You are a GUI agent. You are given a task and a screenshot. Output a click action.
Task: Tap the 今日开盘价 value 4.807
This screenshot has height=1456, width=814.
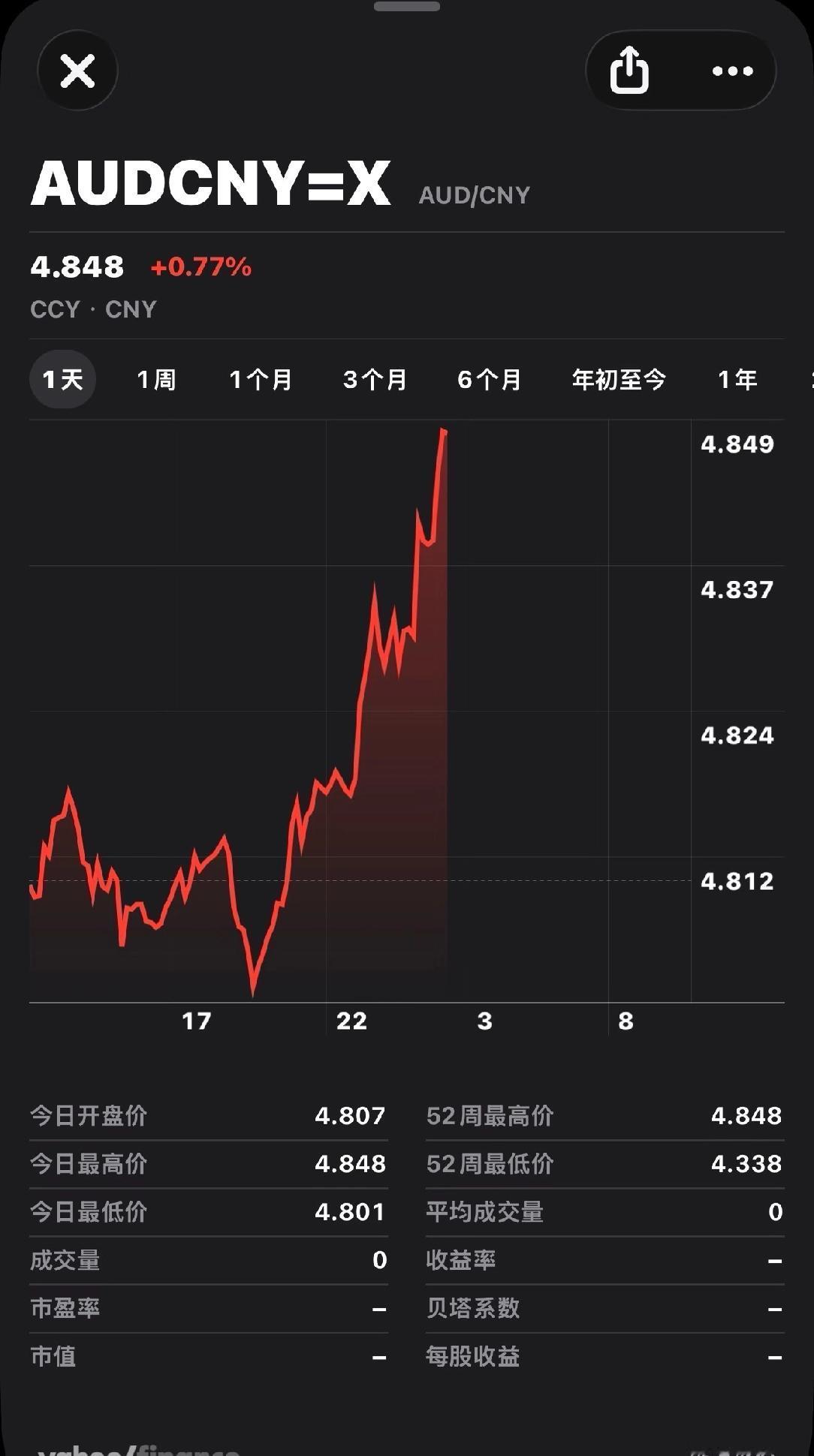[x=349, y=1116]
